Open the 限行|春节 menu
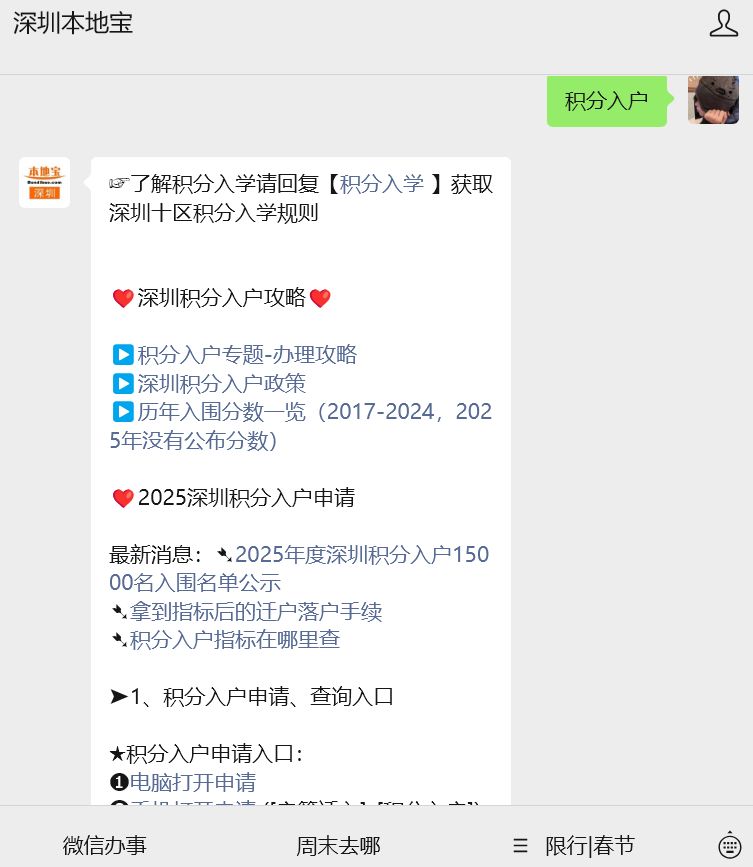 (x=589, y=845)
